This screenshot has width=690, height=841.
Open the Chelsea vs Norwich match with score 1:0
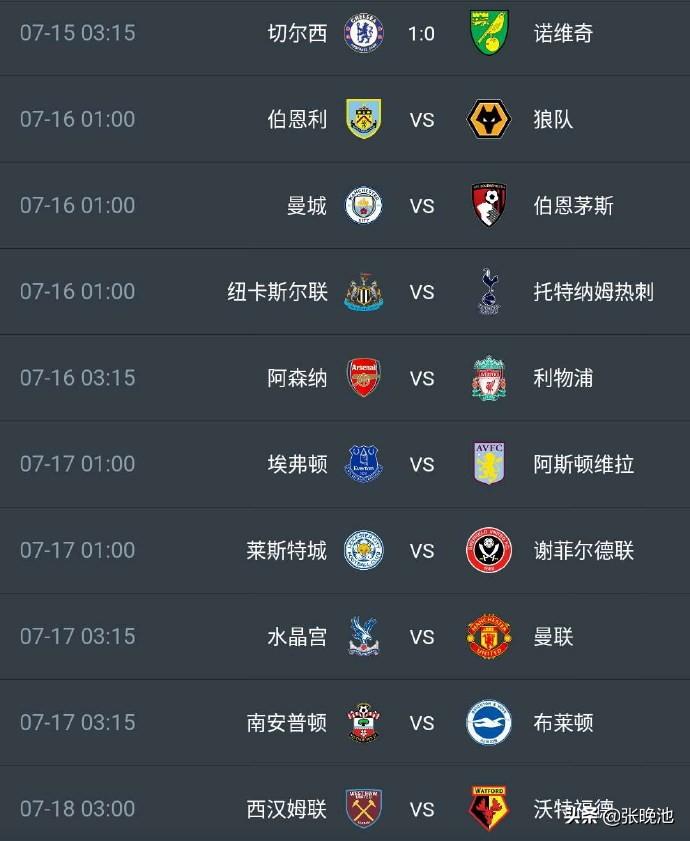coord(421,34)
